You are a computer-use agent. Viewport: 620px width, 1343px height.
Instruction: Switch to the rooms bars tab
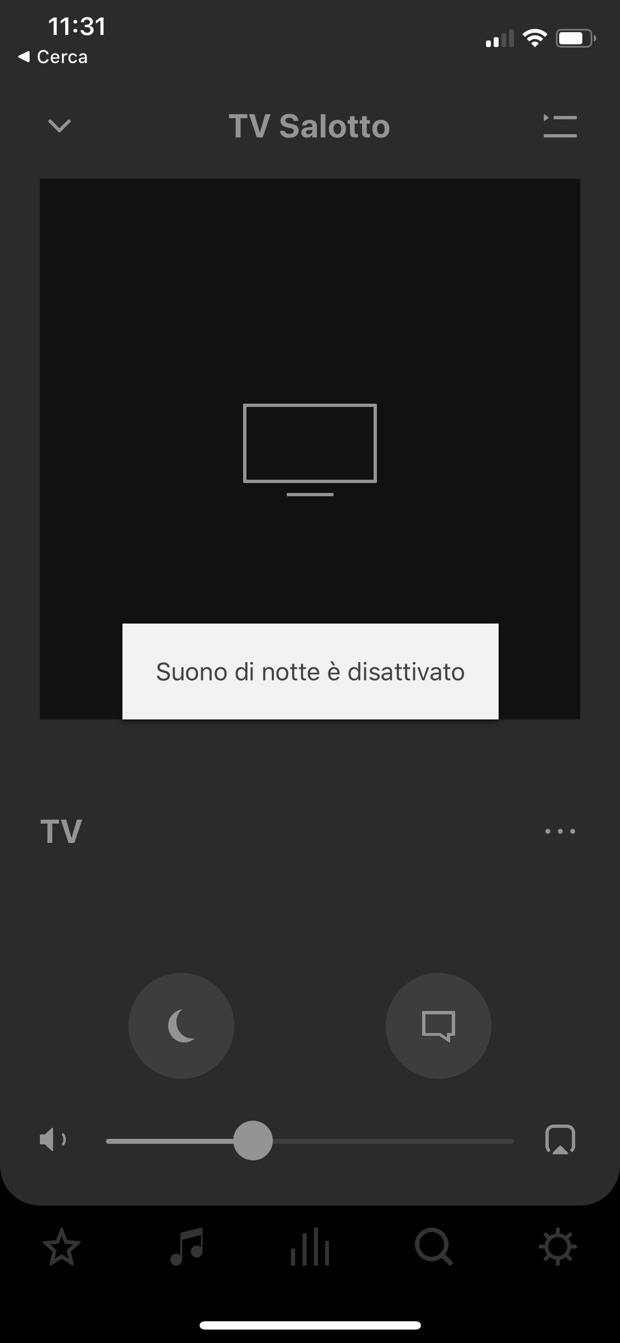click(310, 1248)
